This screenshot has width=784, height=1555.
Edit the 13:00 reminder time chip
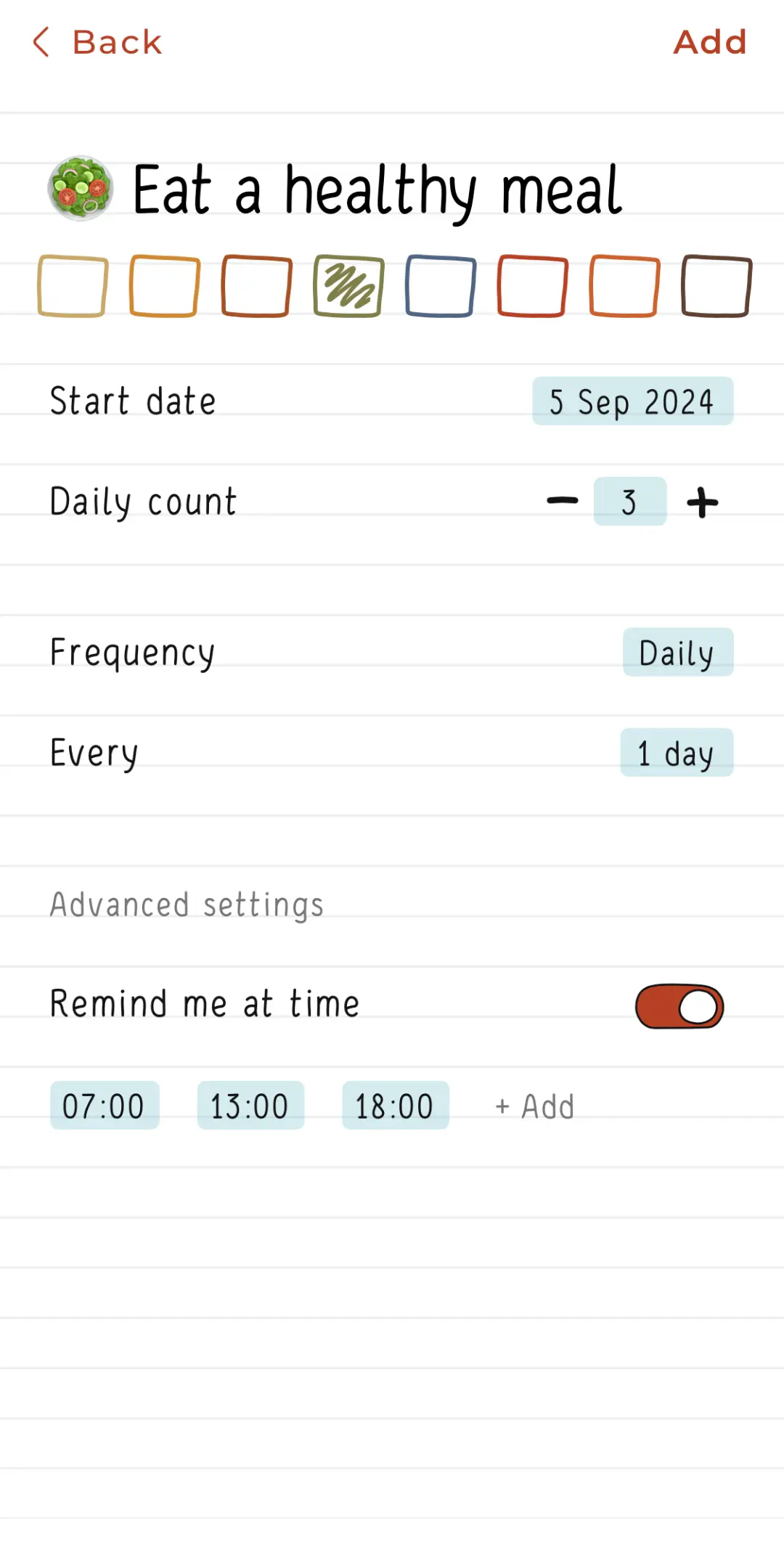pyautogui.click(x=250, y=1105)
